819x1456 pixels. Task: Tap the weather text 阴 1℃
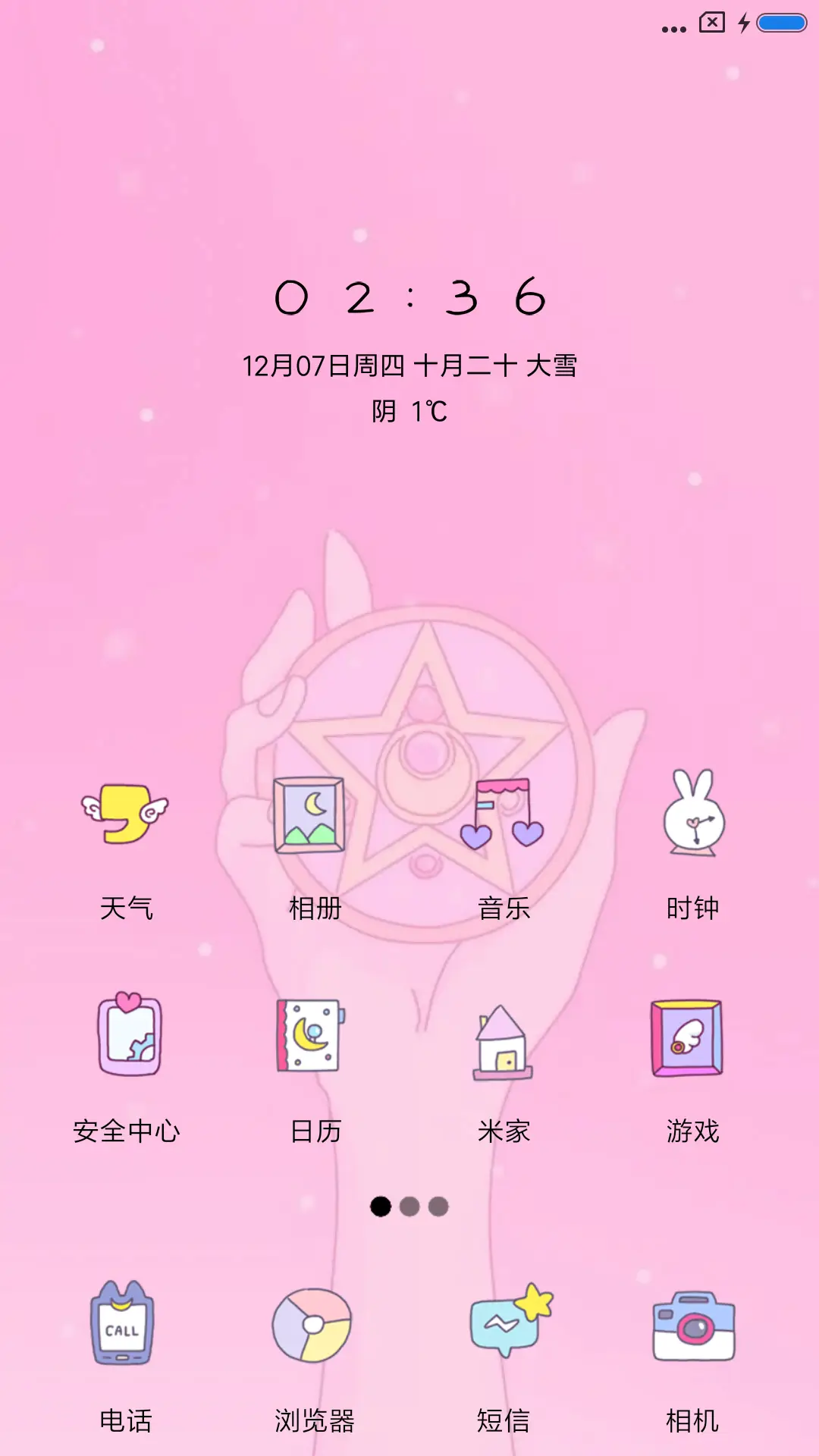point(409,412)
